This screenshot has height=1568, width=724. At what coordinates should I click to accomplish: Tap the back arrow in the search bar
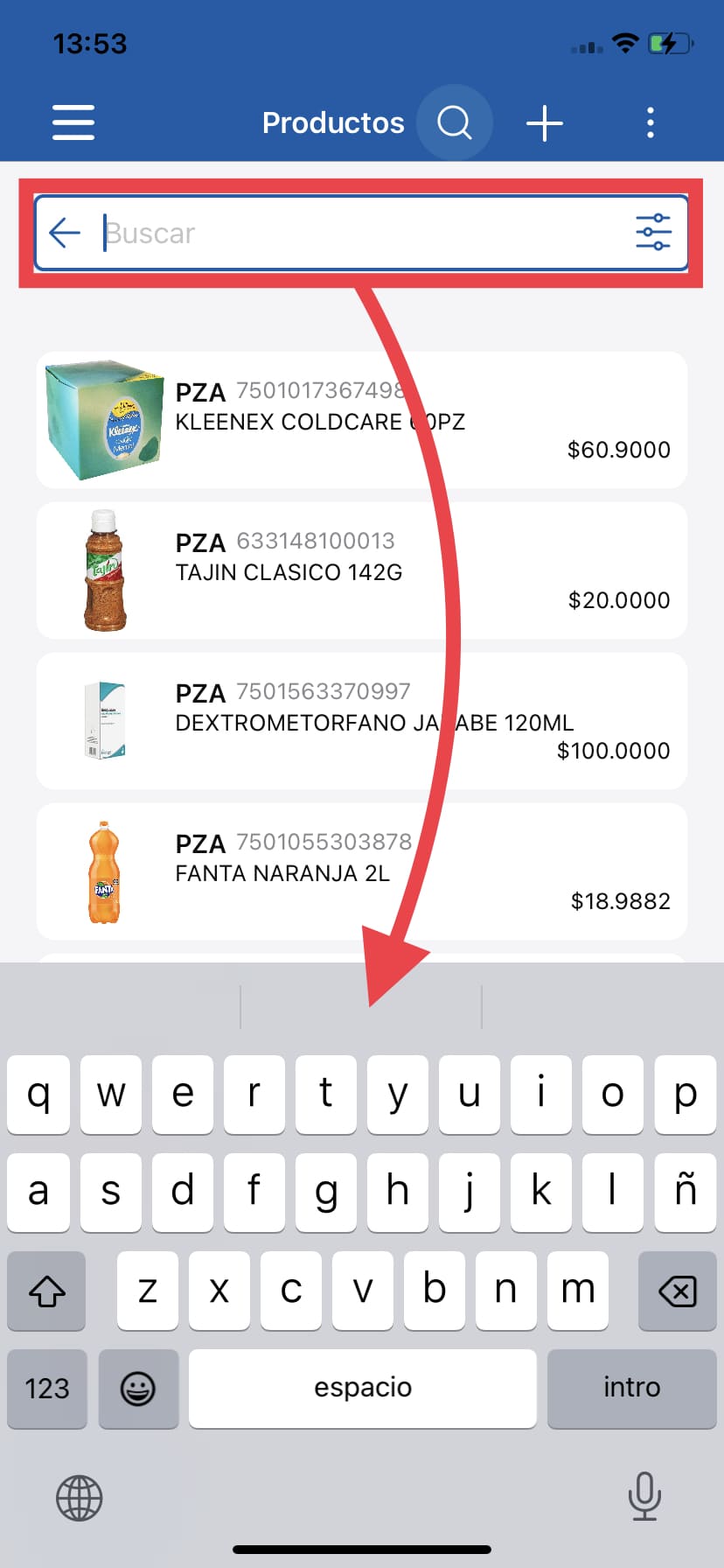64,233
